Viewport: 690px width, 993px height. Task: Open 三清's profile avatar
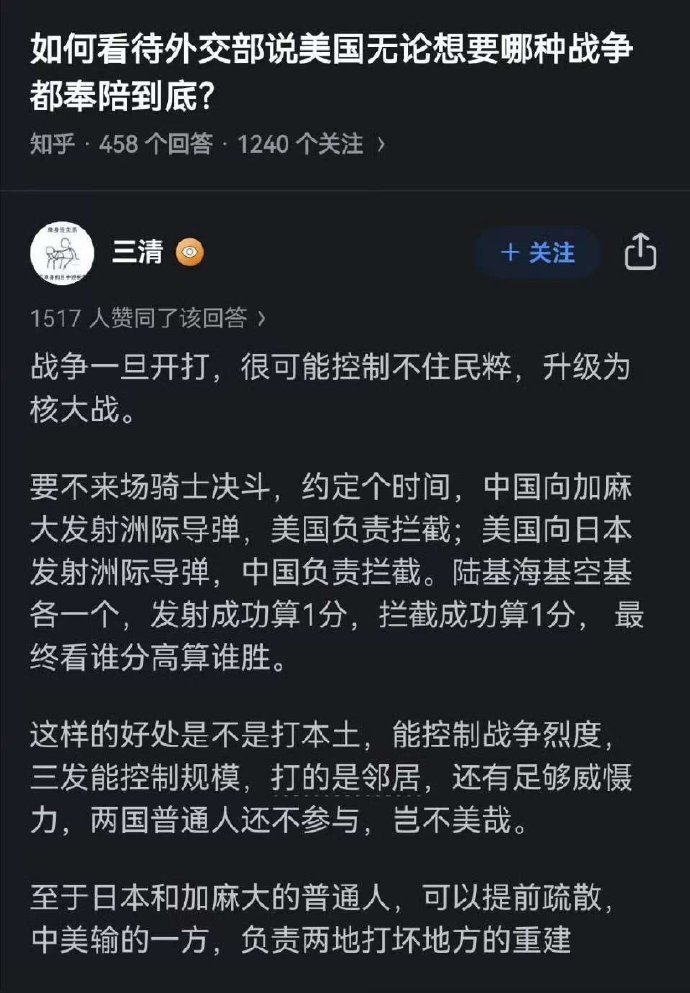point(62,253)
